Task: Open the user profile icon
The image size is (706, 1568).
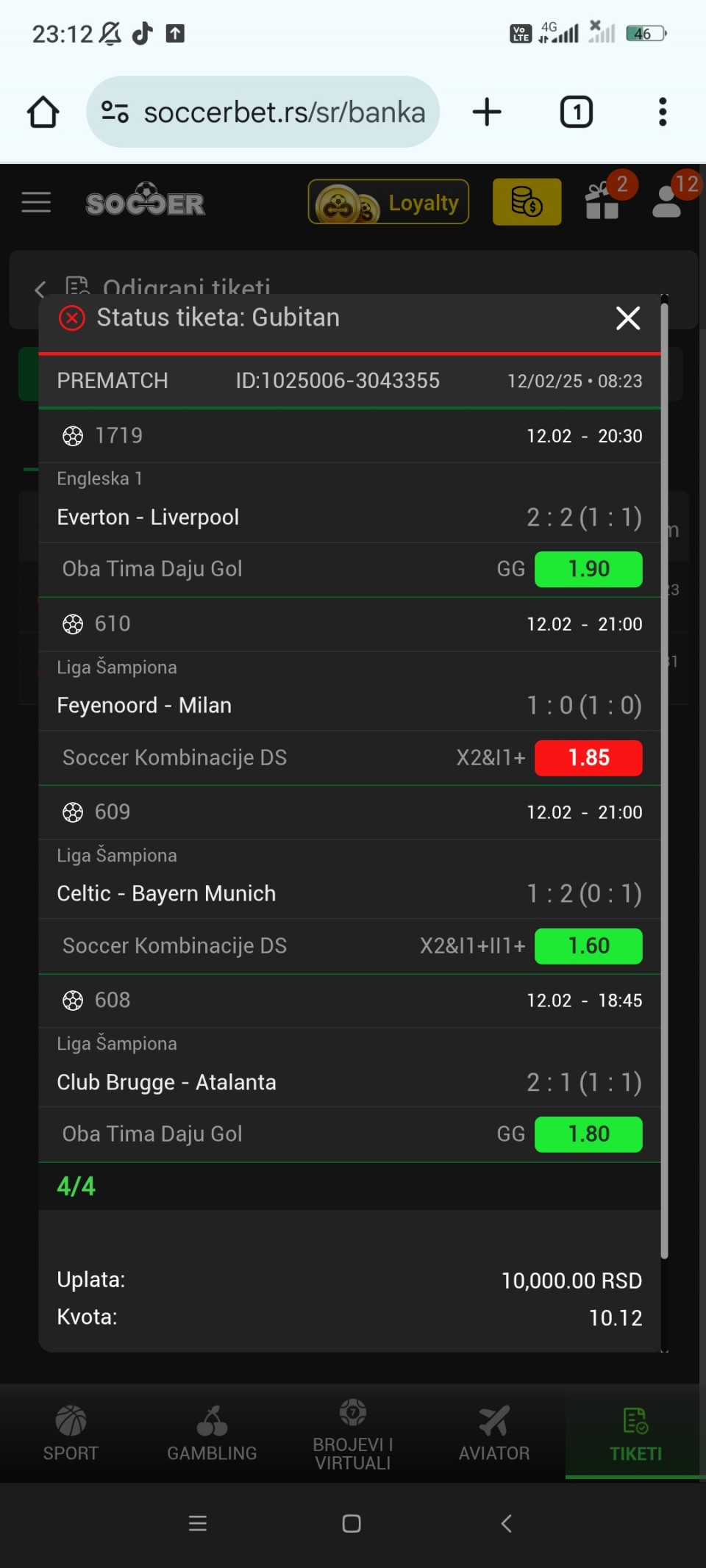Action: (668, 201)
